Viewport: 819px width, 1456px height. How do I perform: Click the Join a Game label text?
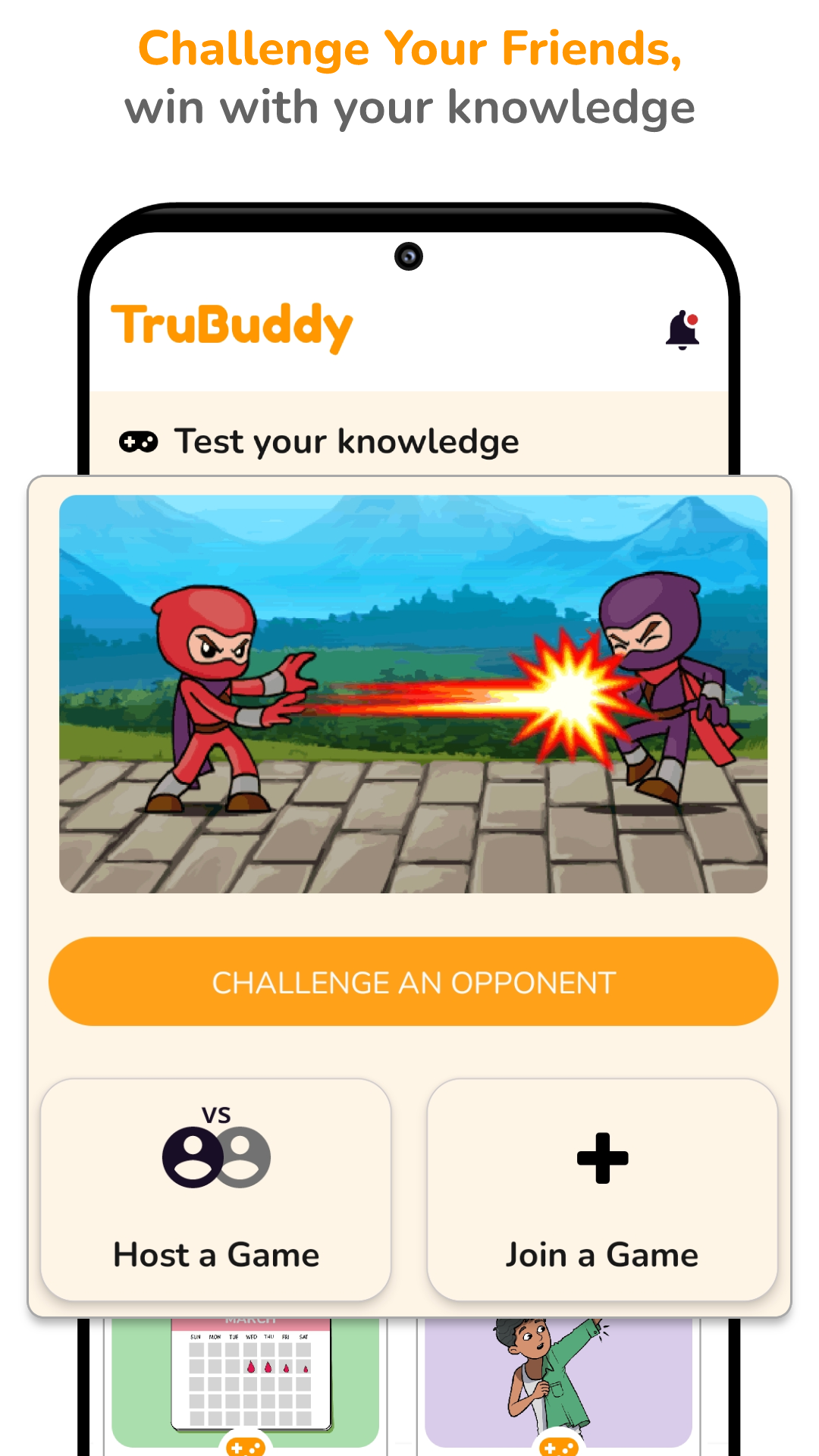601,1254
